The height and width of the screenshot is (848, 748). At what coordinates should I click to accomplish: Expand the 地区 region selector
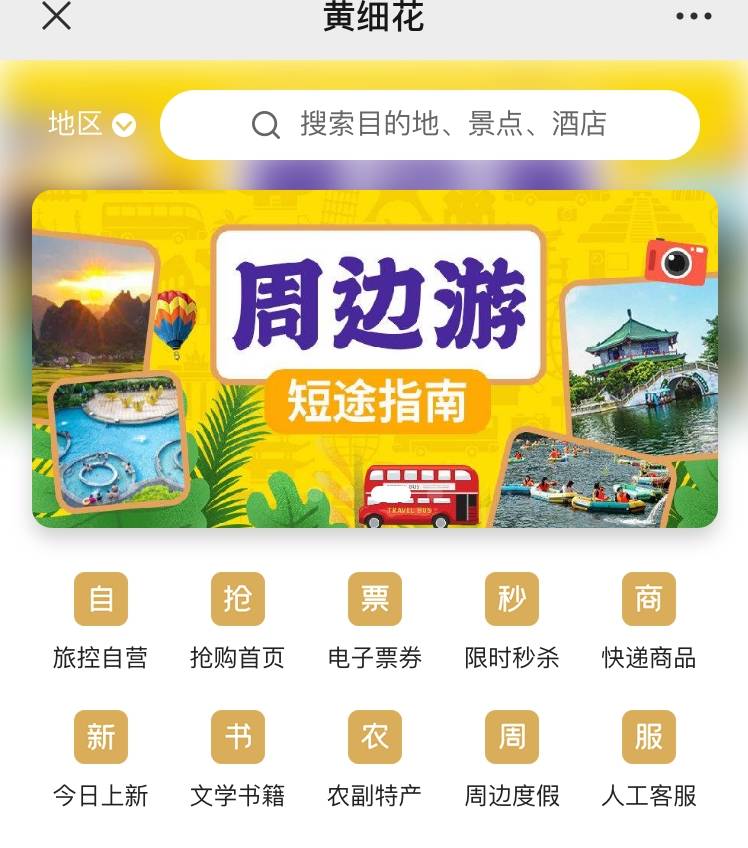point(75,125)
